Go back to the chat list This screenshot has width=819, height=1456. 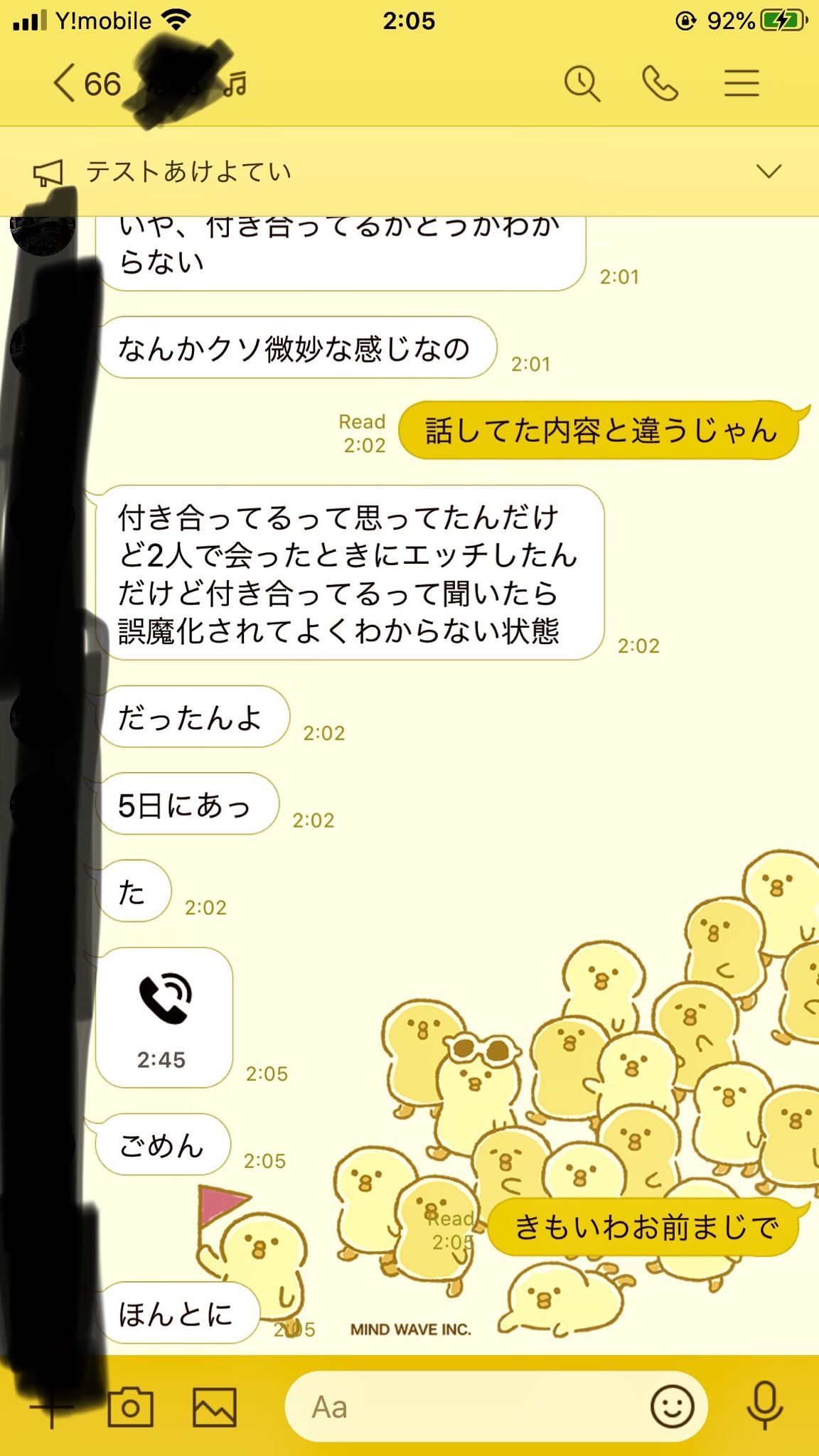pyautogui.click(x=64, y=84)
